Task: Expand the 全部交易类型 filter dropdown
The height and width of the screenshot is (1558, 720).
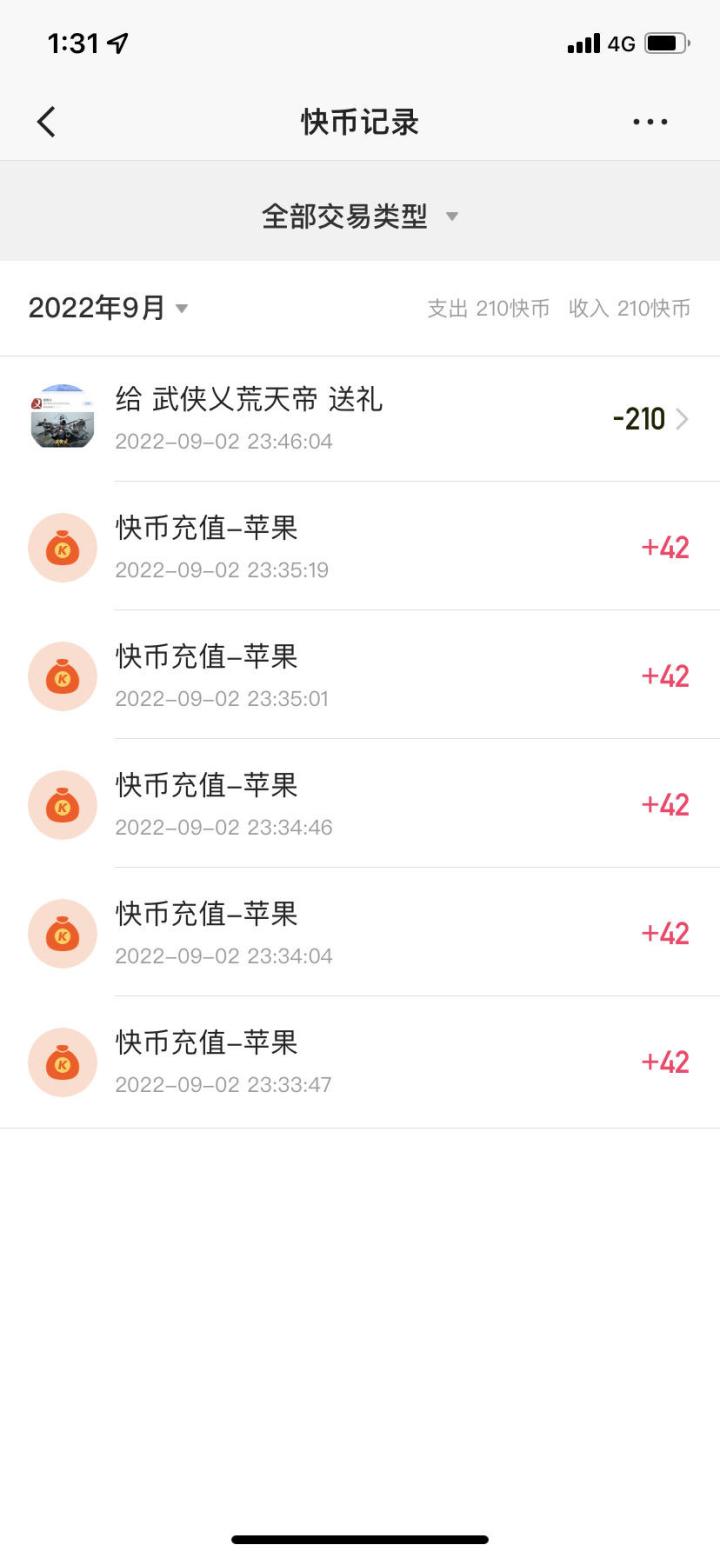Action: tap(360, 216)
